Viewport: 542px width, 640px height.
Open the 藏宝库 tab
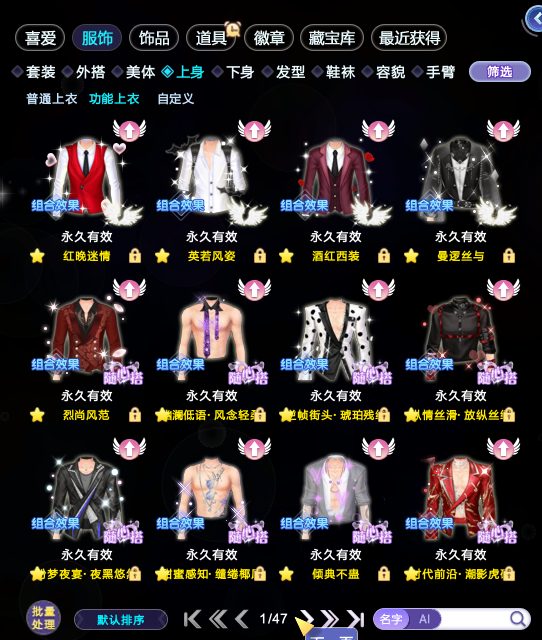[331, 38]
